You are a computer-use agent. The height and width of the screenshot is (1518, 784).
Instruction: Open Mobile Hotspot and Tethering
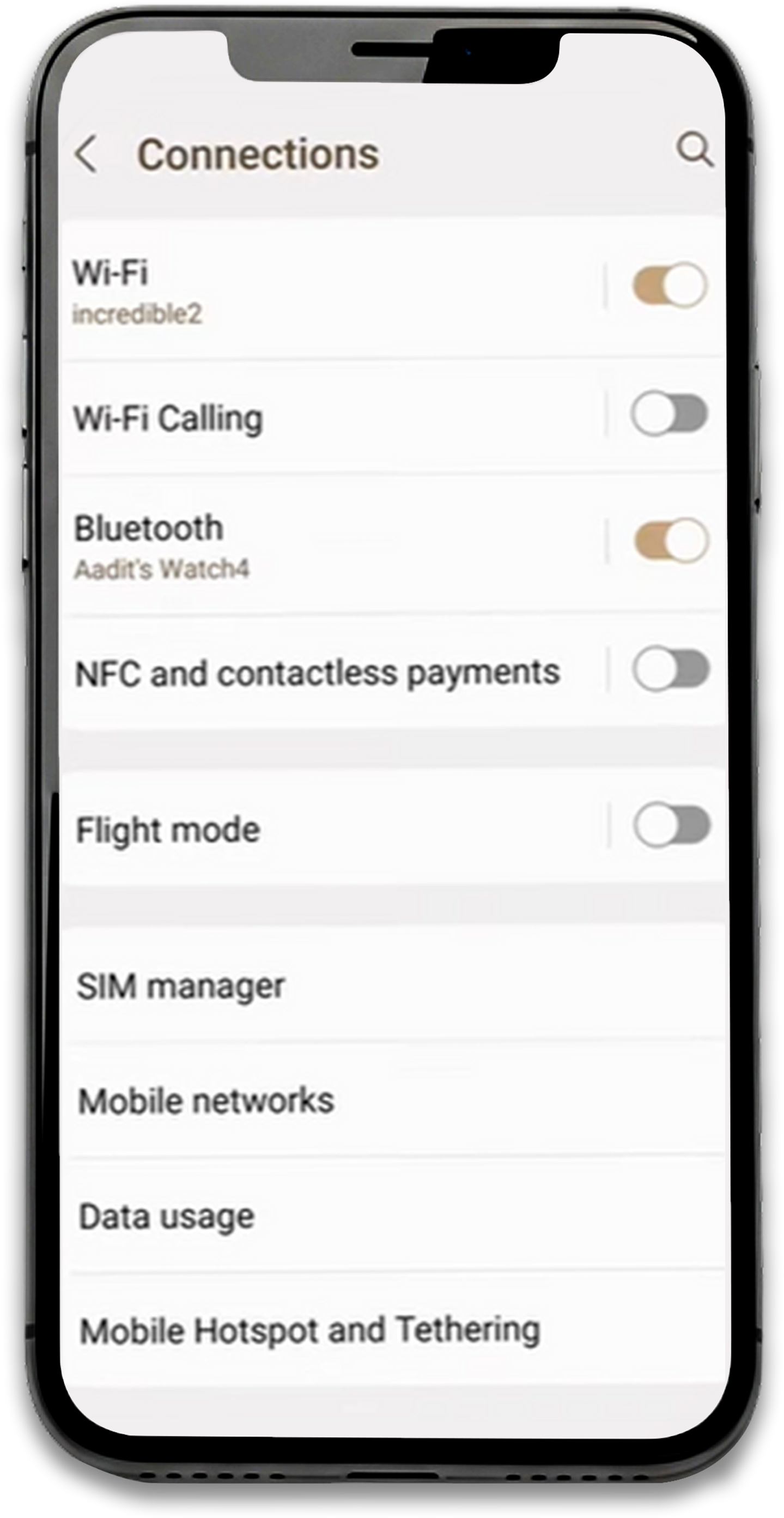[x=310, y=1330]
